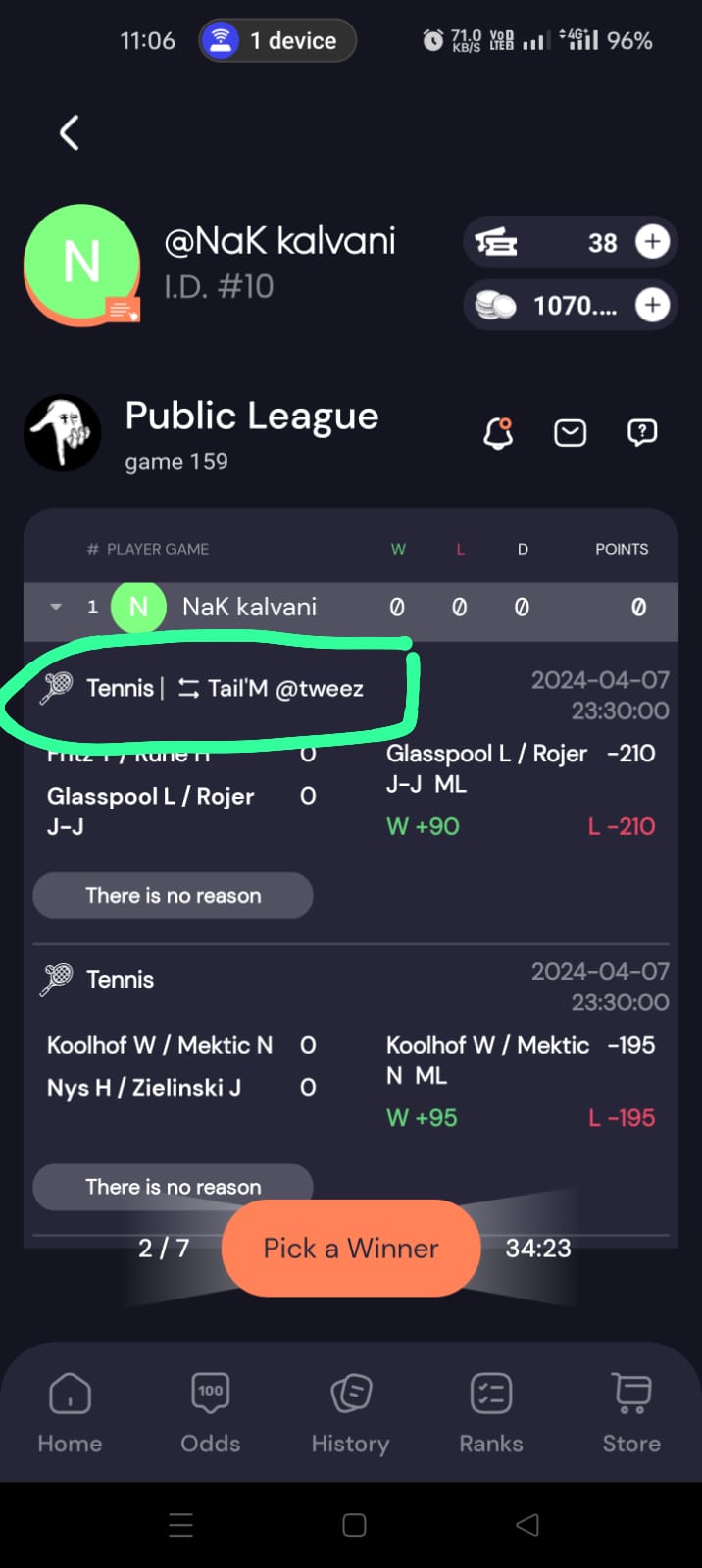Collapse the NaK kalvani player row
The width and height of the screenshot is (702, 1568).
click(x=56, y=607)
